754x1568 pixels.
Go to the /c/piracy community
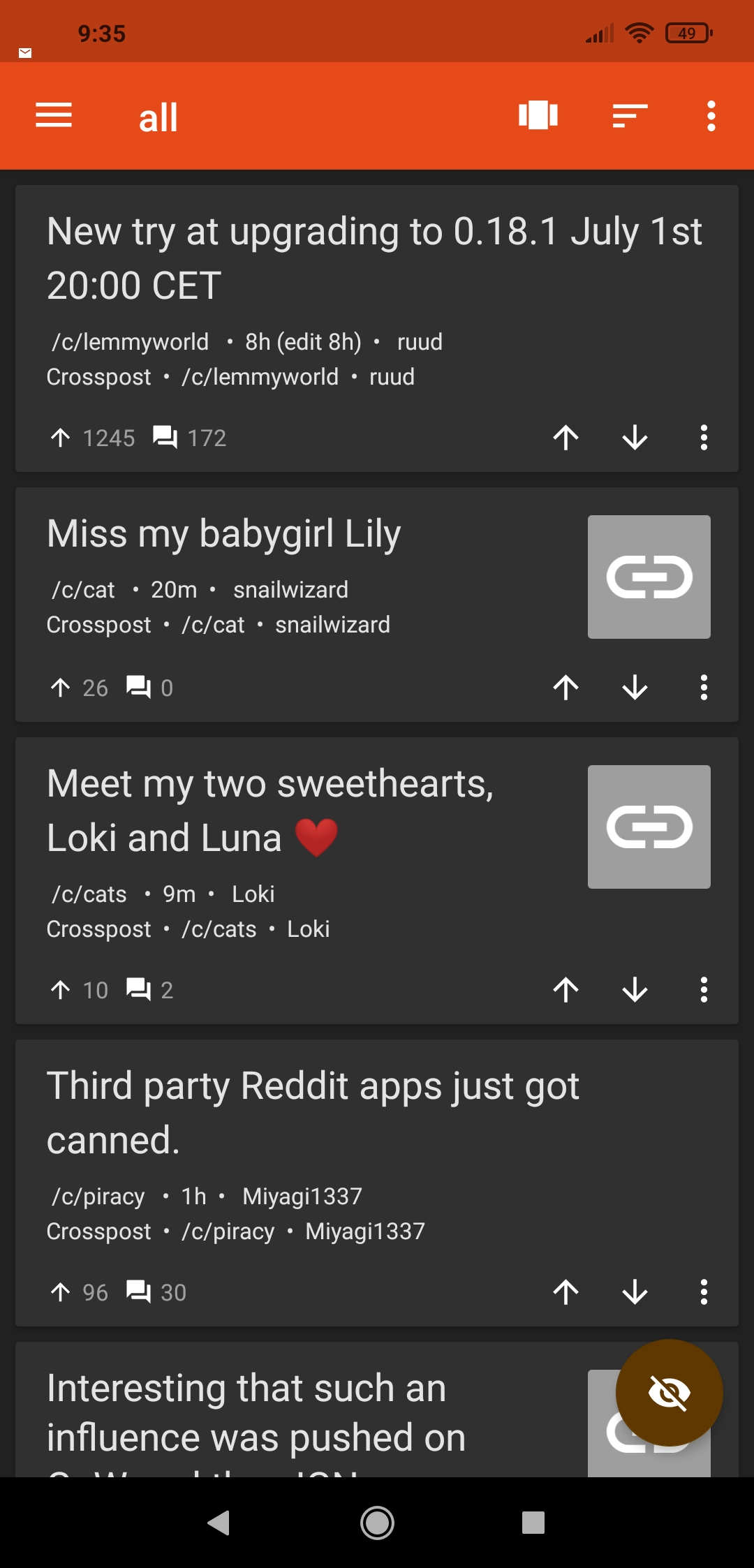98,1197
